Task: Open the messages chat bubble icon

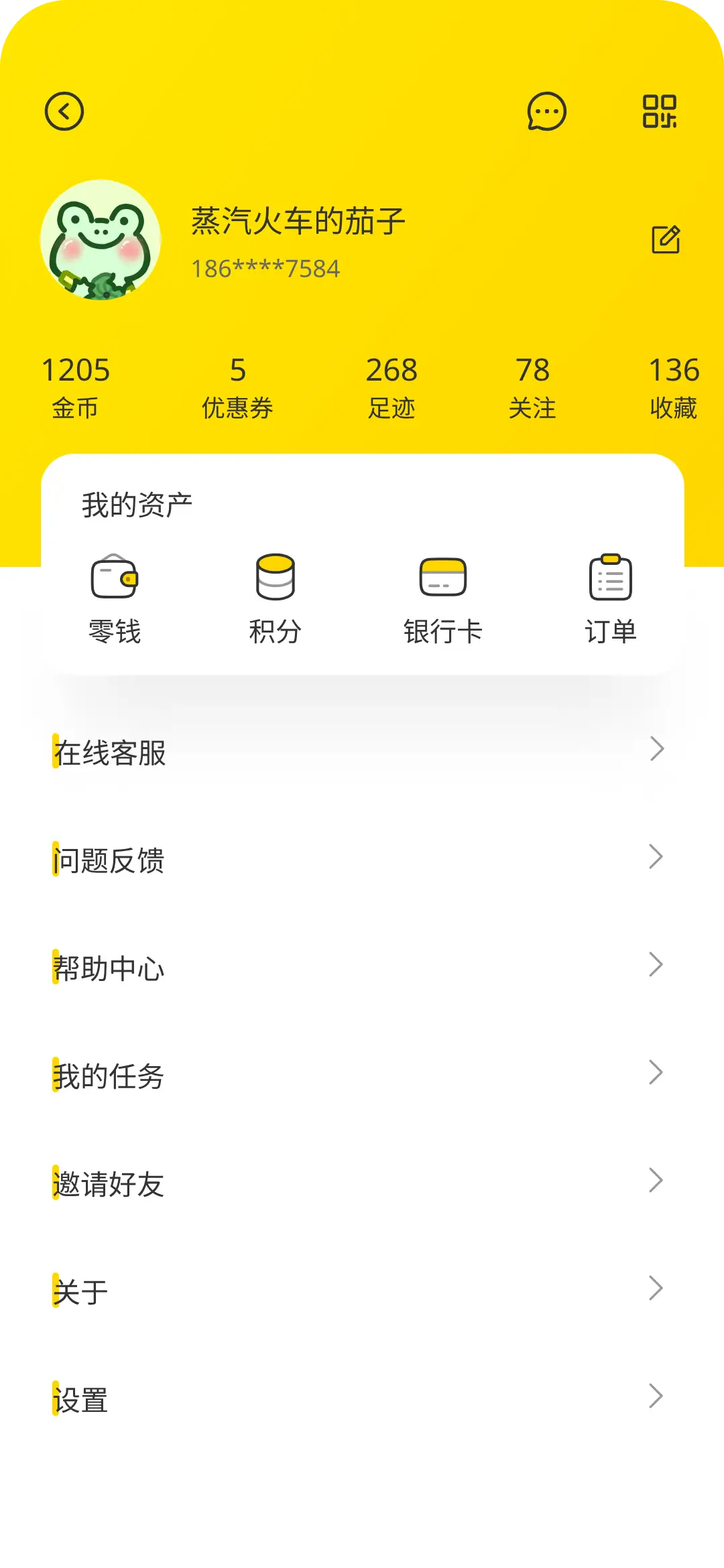Action: click(x=546, y=111)
